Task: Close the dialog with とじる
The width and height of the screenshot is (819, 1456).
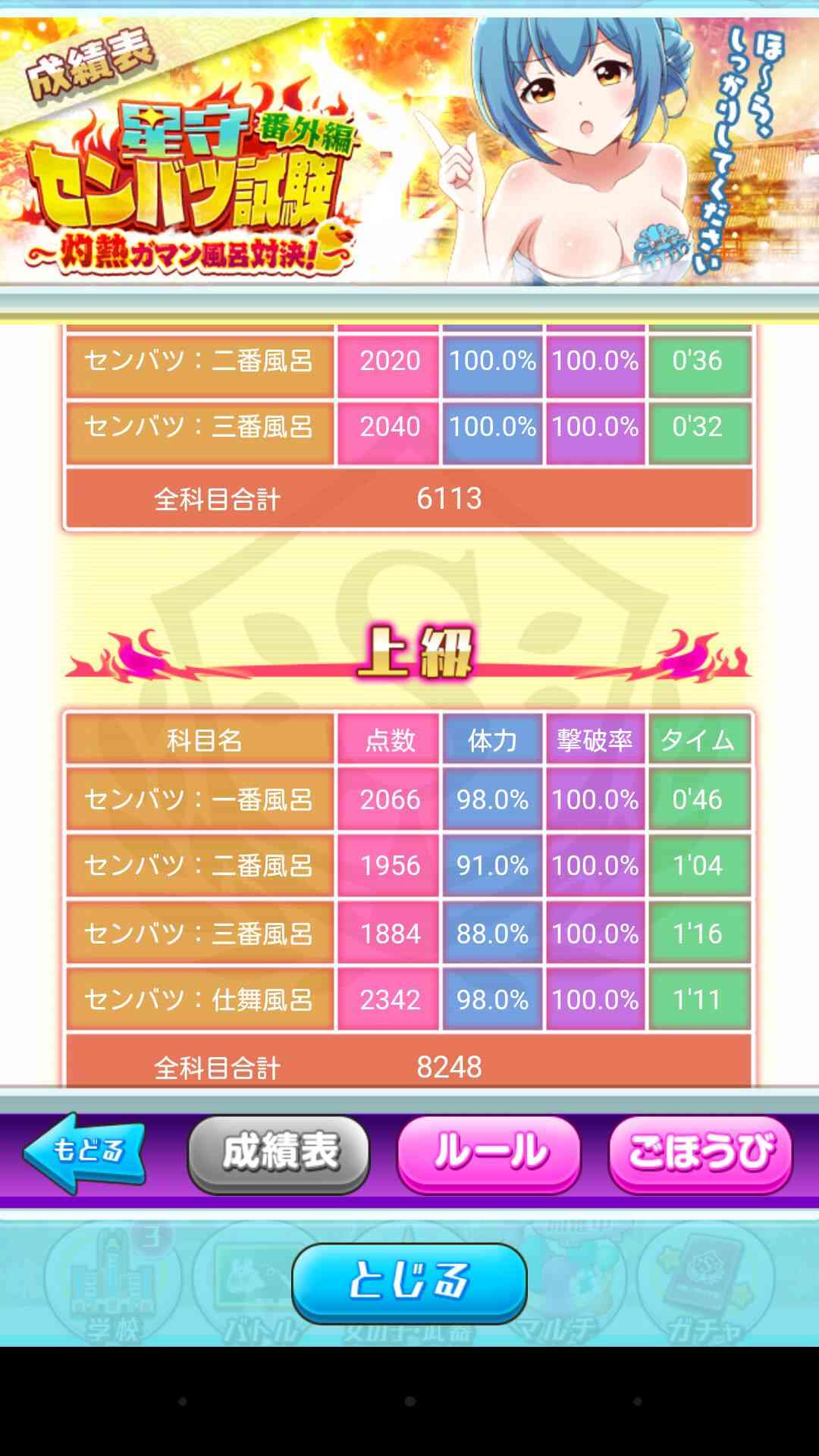Action: 409,1283
